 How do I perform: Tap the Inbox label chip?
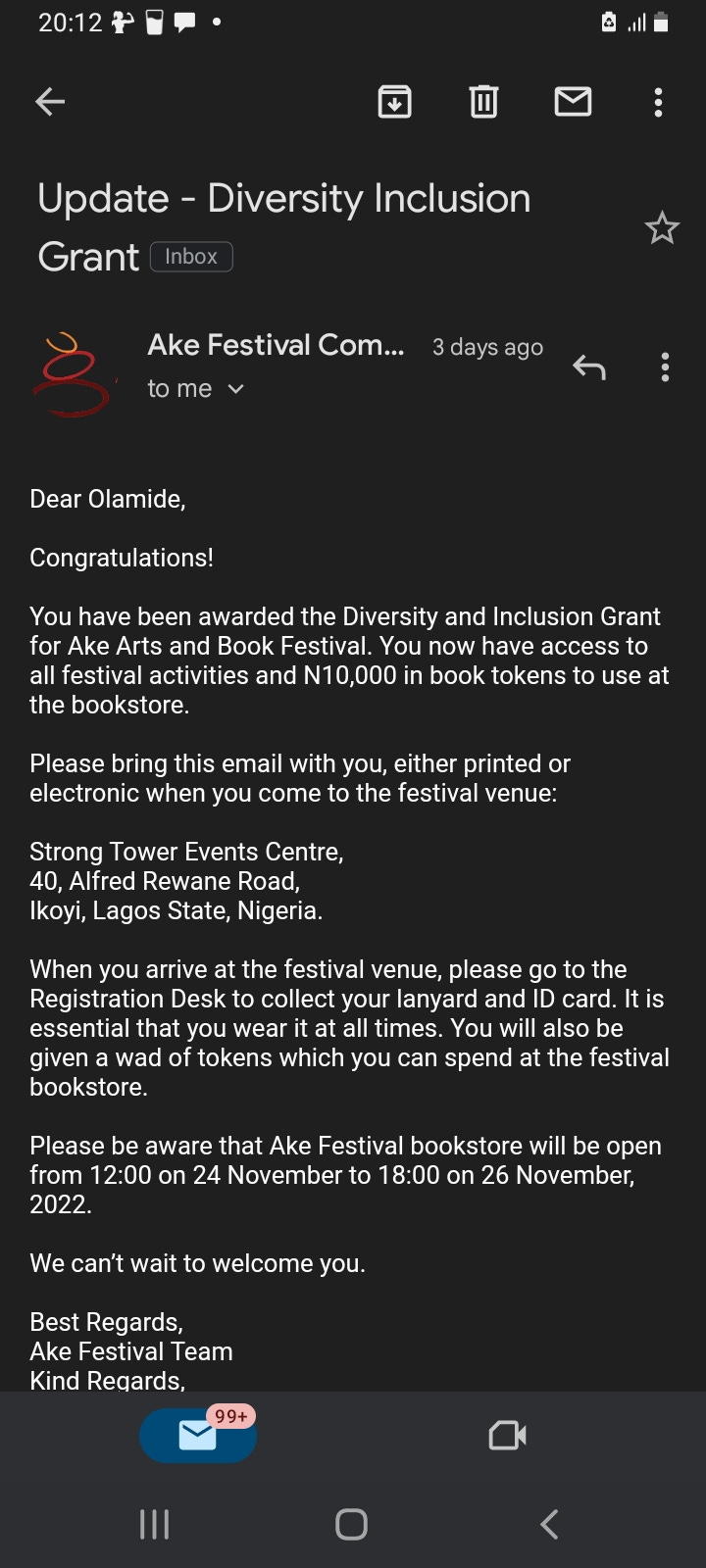point(191,257)
